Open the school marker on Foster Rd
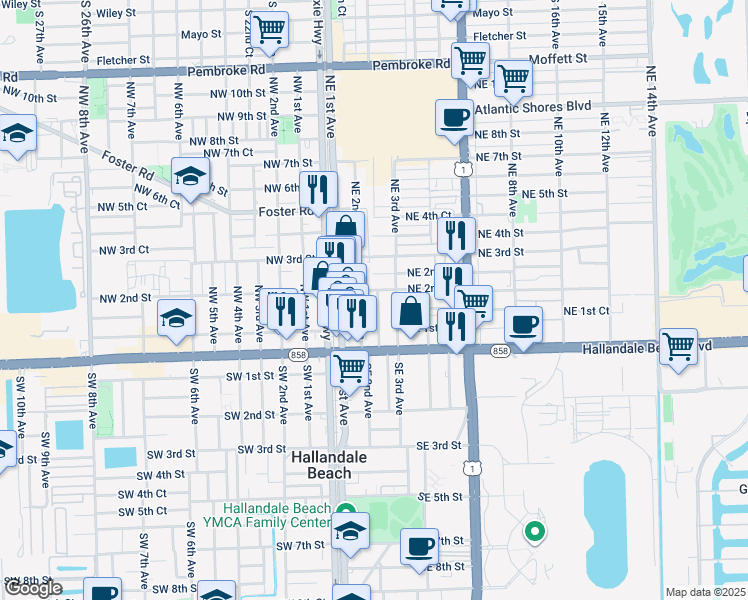This screenshot has width=748, height=600. pos(189,177)
